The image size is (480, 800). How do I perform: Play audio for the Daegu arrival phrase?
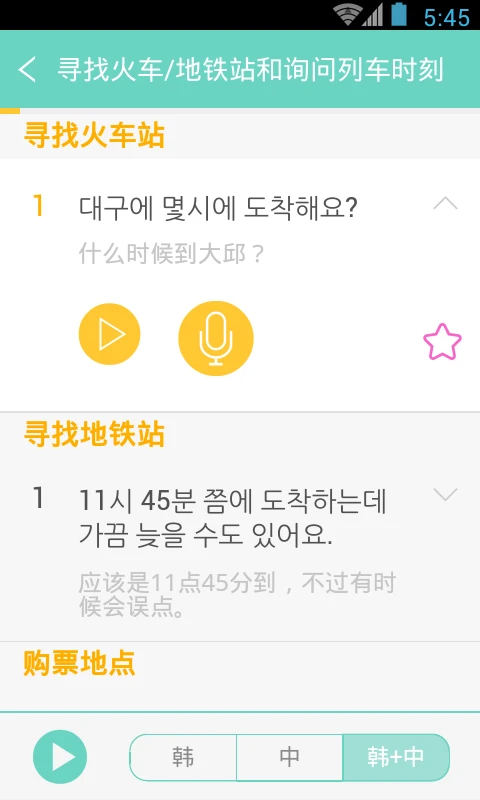[x=109, y=334]
